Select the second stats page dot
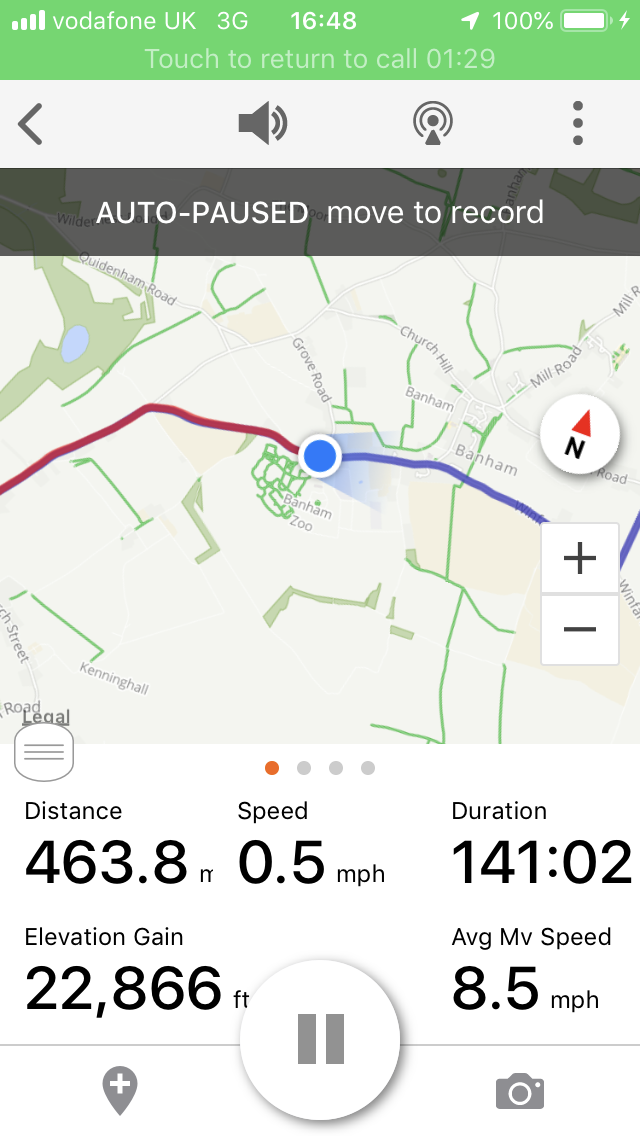 304,768
